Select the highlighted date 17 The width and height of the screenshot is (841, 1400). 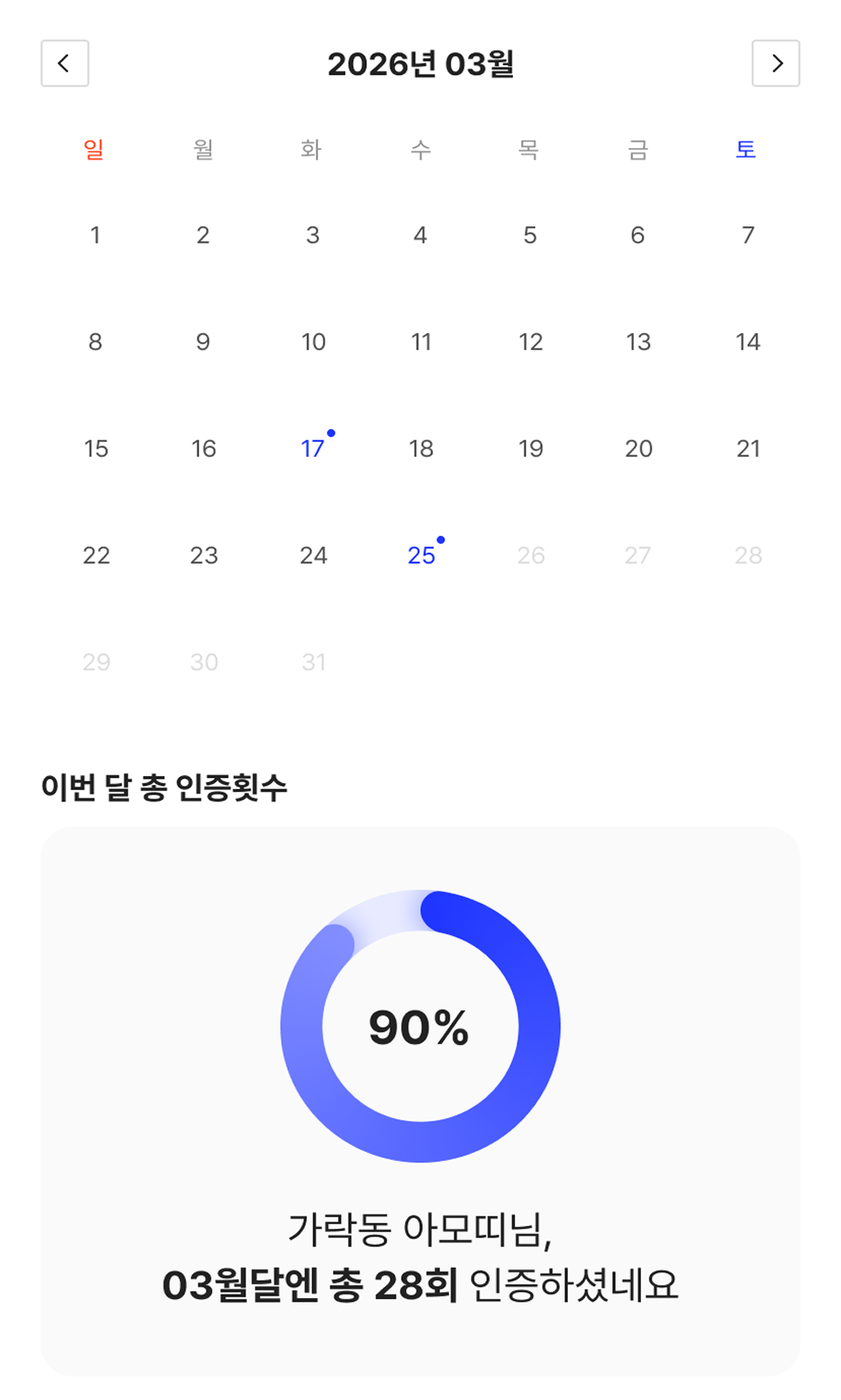click(312, 449)
